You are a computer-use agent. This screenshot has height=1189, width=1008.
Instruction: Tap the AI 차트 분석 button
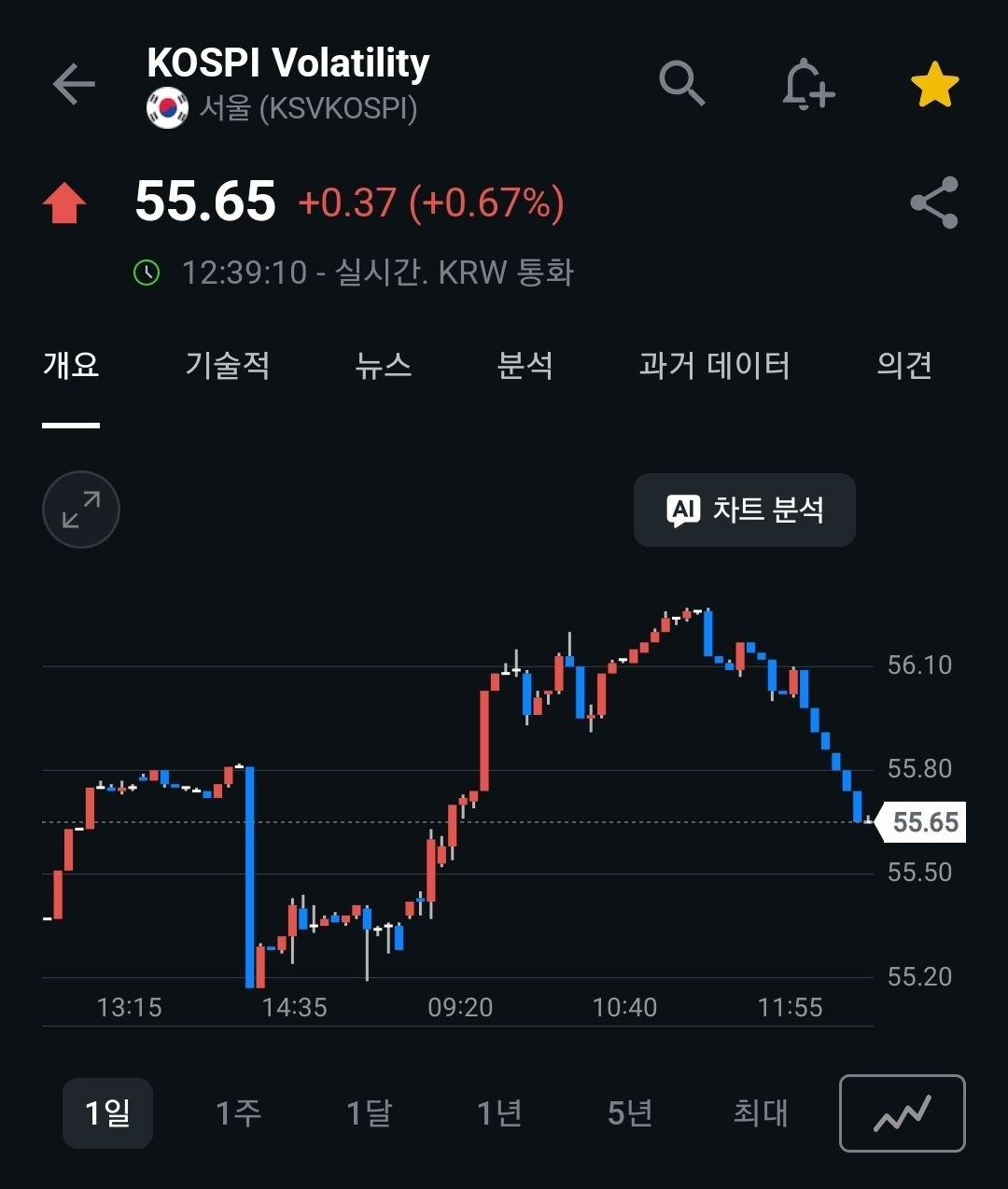[x=745, y=510]
